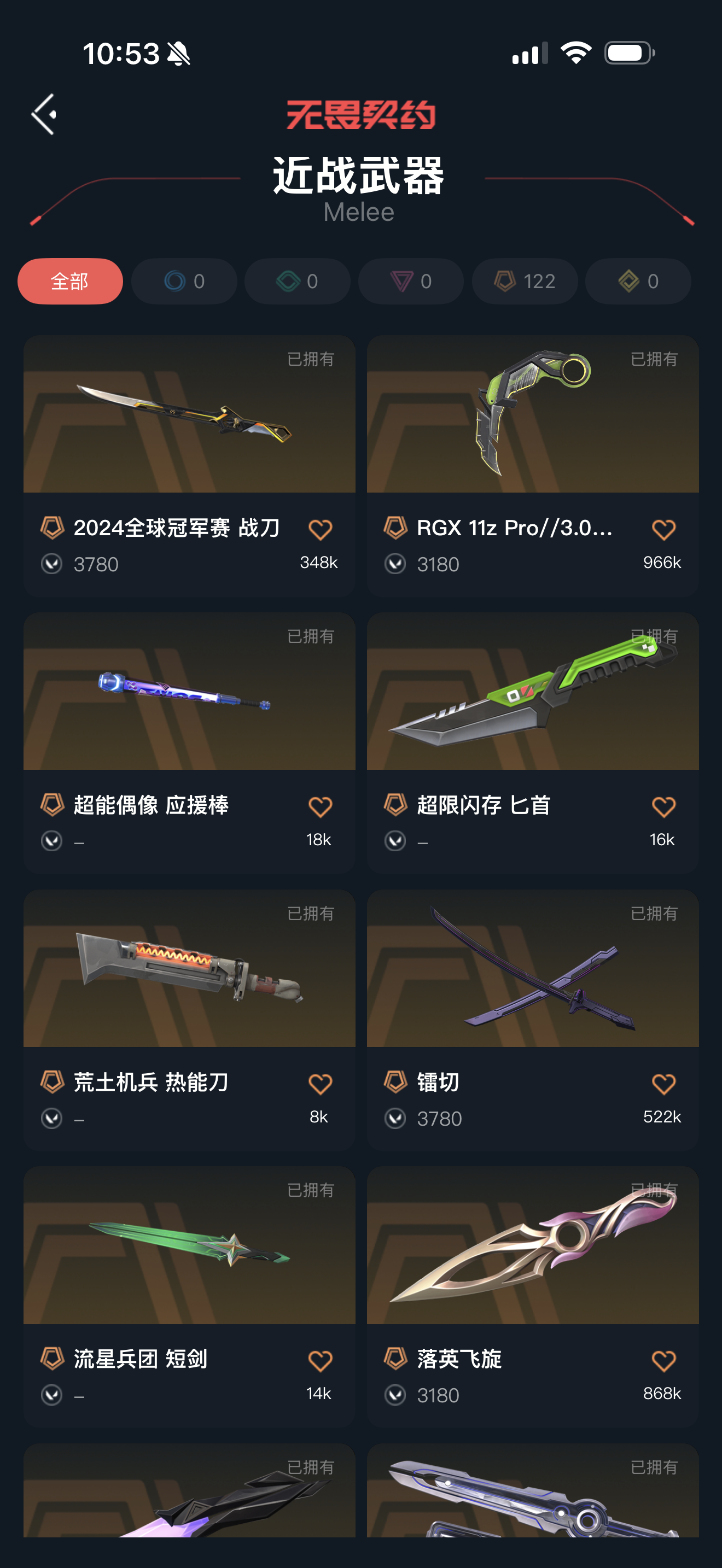Filter by the blue circle tier chip
This screenshot has height=1568, width=722.
coord(184,281)
